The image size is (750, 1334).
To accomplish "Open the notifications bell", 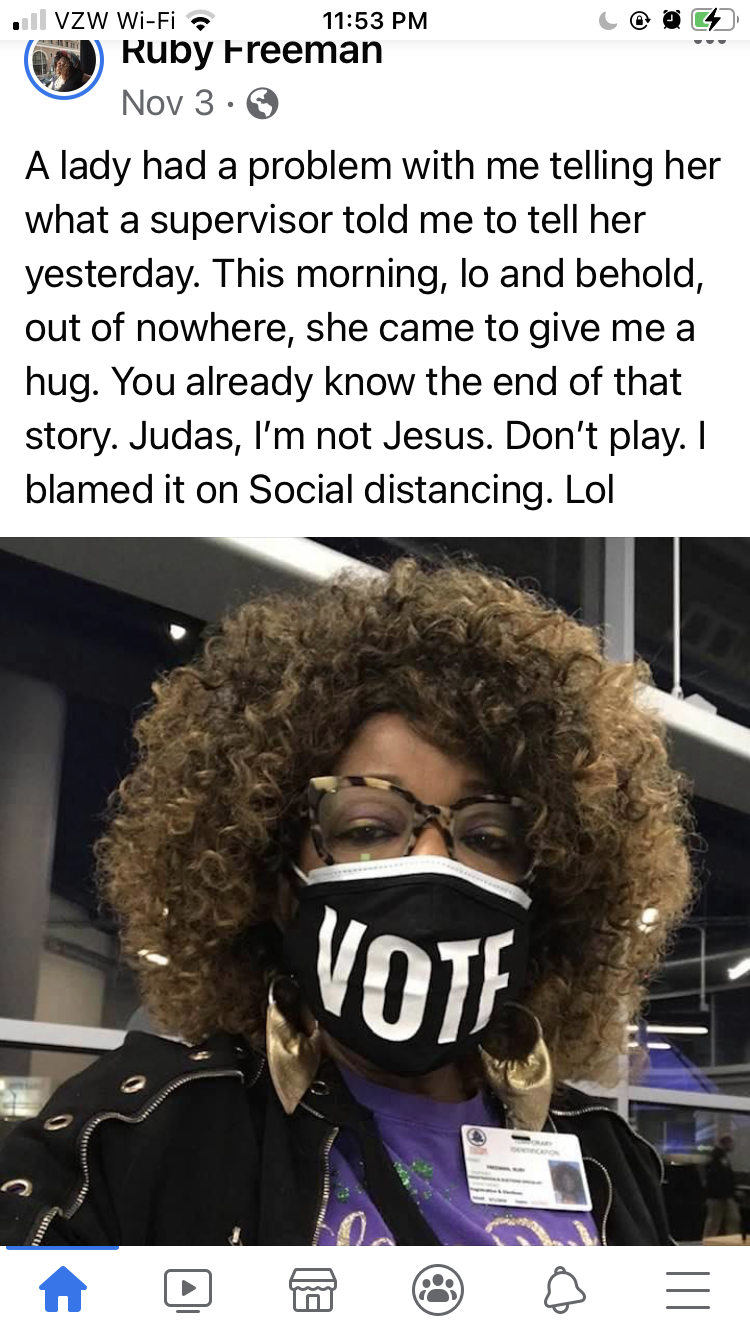I will click(x=563, y=1289).
